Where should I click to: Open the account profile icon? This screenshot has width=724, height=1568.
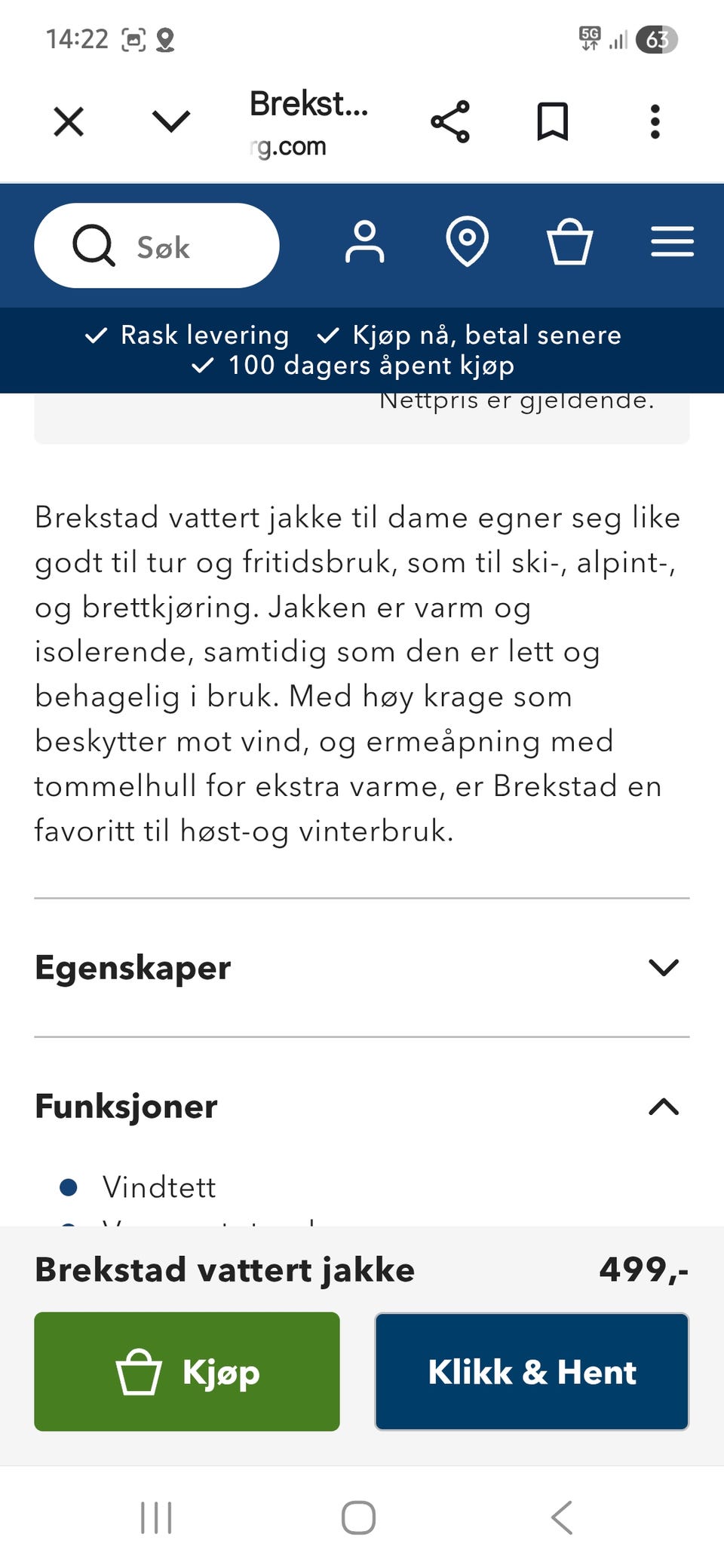[x=365, y=243]
